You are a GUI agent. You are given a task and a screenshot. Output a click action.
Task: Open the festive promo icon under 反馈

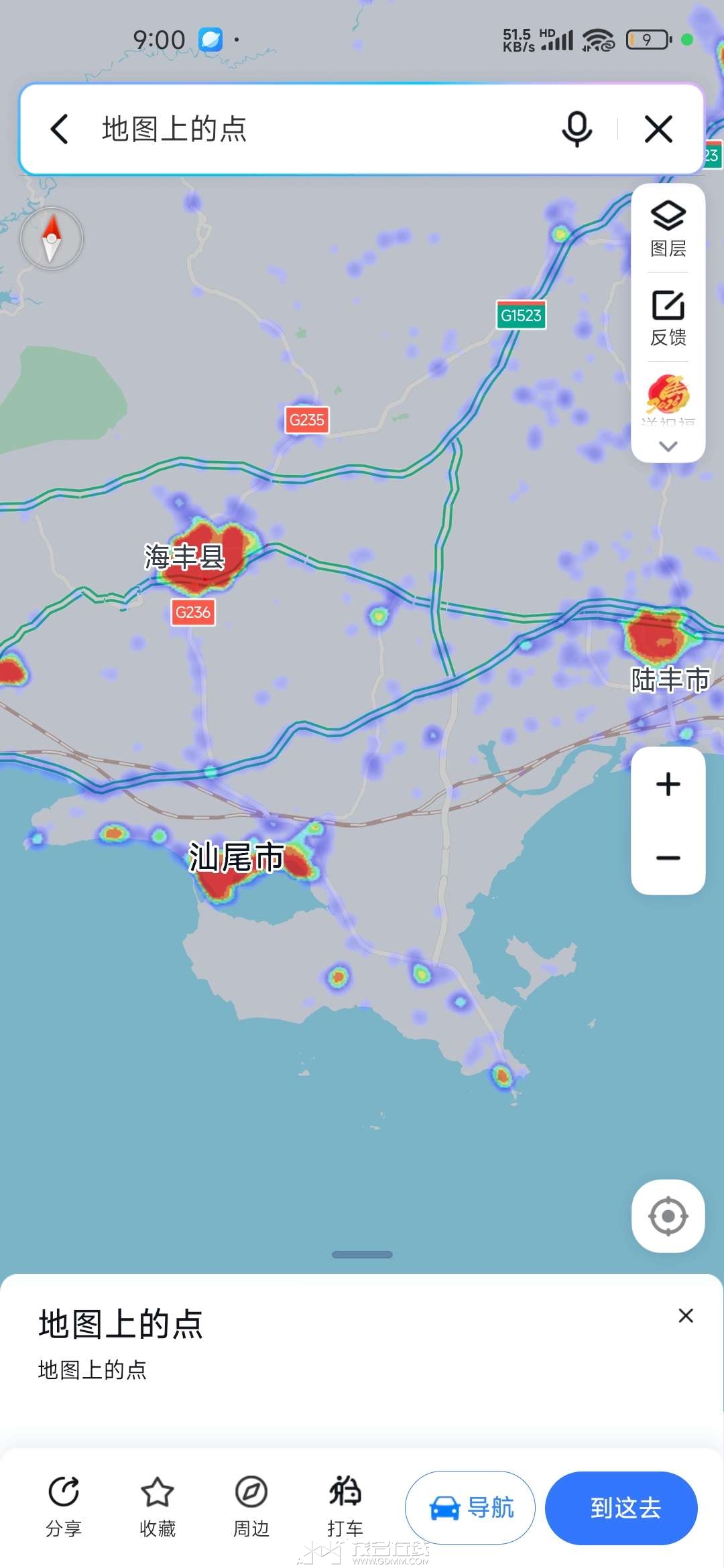click(x=668, y=397)
